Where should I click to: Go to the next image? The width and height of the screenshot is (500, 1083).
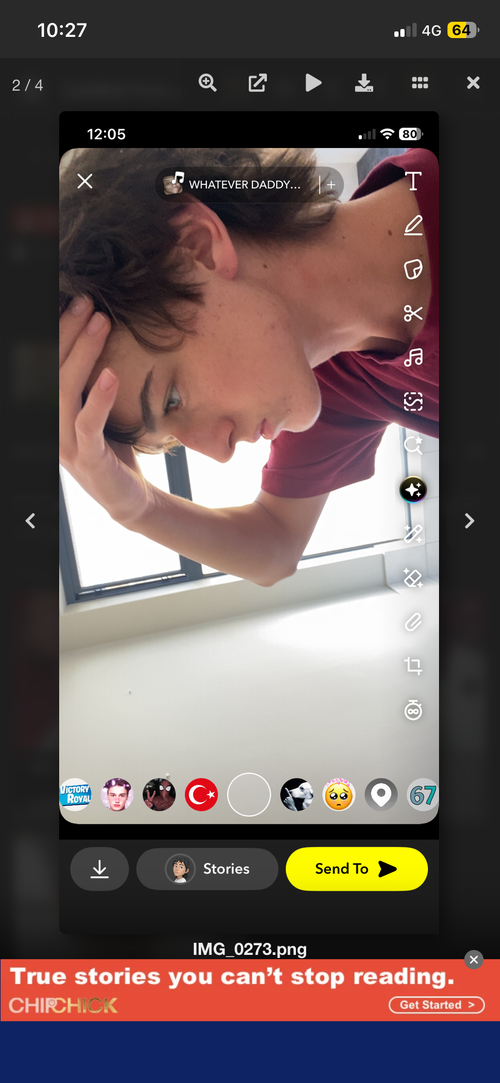coord(470,521)
